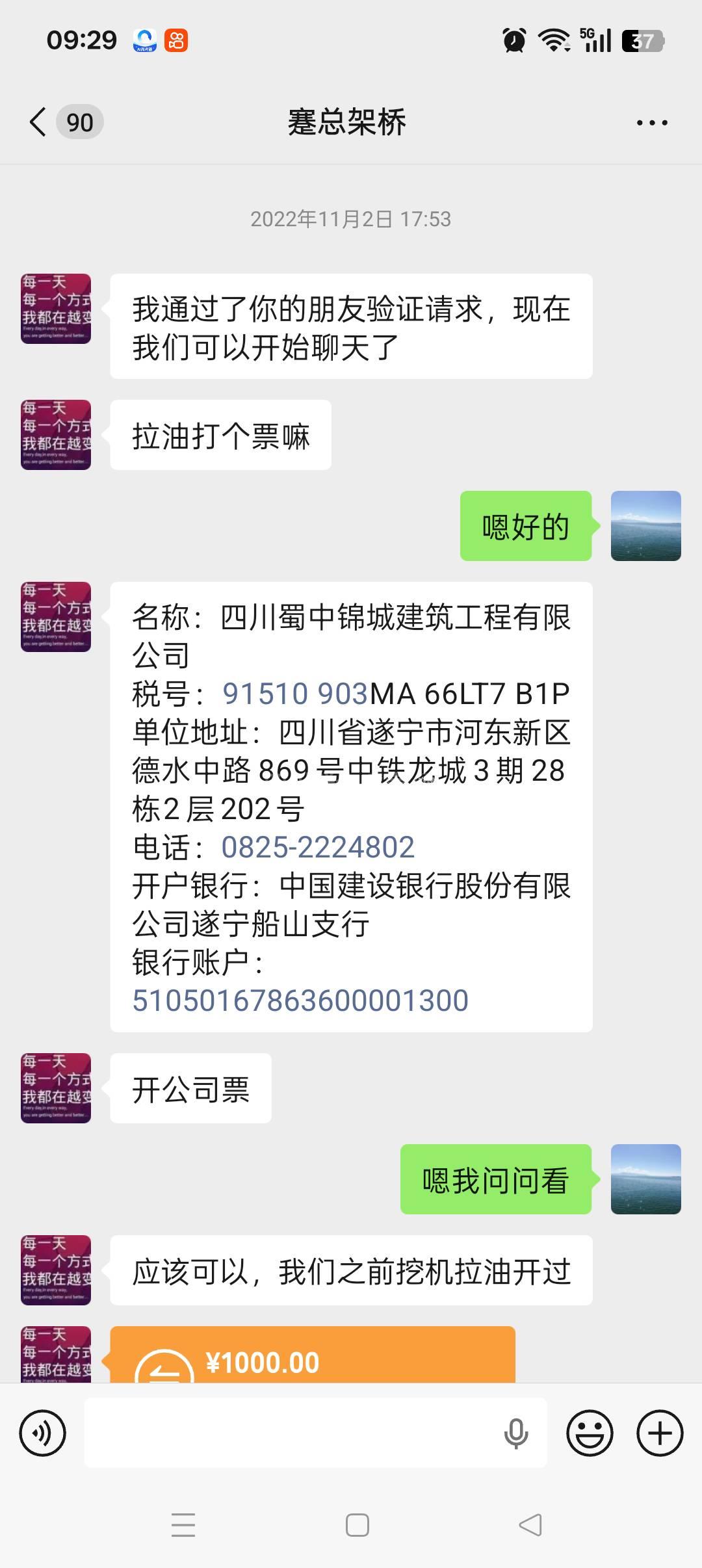Image resolution: width=702 pixels, height=1568 pixels.
Task: Go back to the chat list
Action: coord(39,122)
